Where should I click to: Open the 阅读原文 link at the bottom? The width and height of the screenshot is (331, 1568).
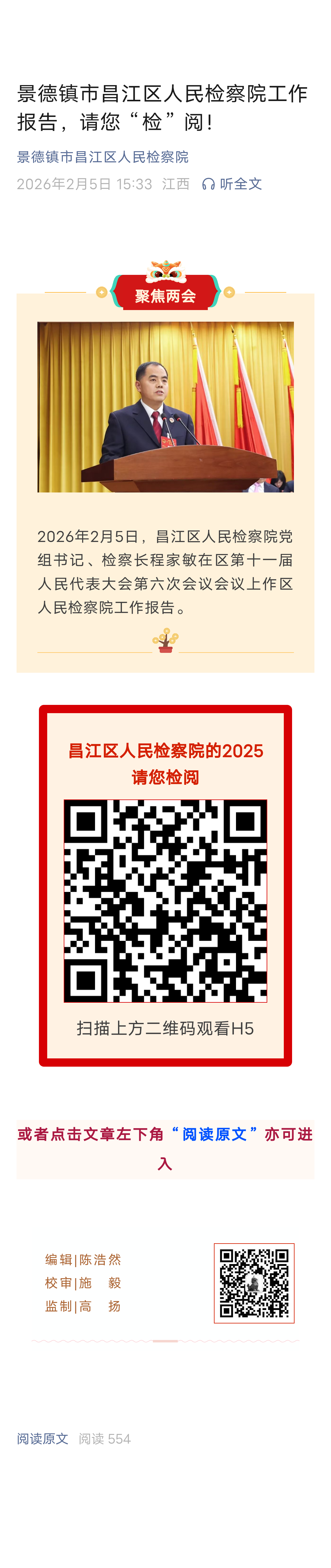click(x=42, y=1438)
